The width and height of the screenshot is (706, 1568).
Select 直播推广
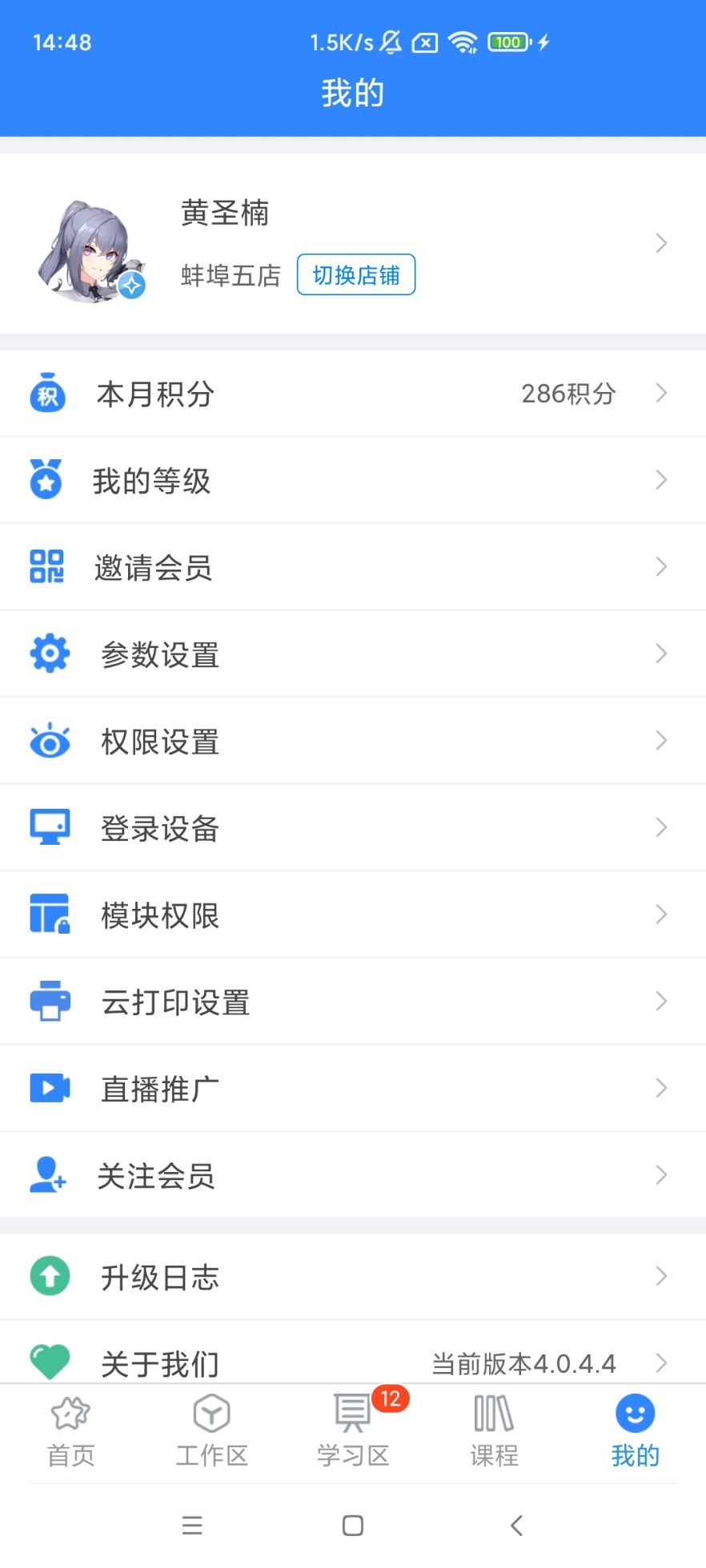(x=352, y=1088)
